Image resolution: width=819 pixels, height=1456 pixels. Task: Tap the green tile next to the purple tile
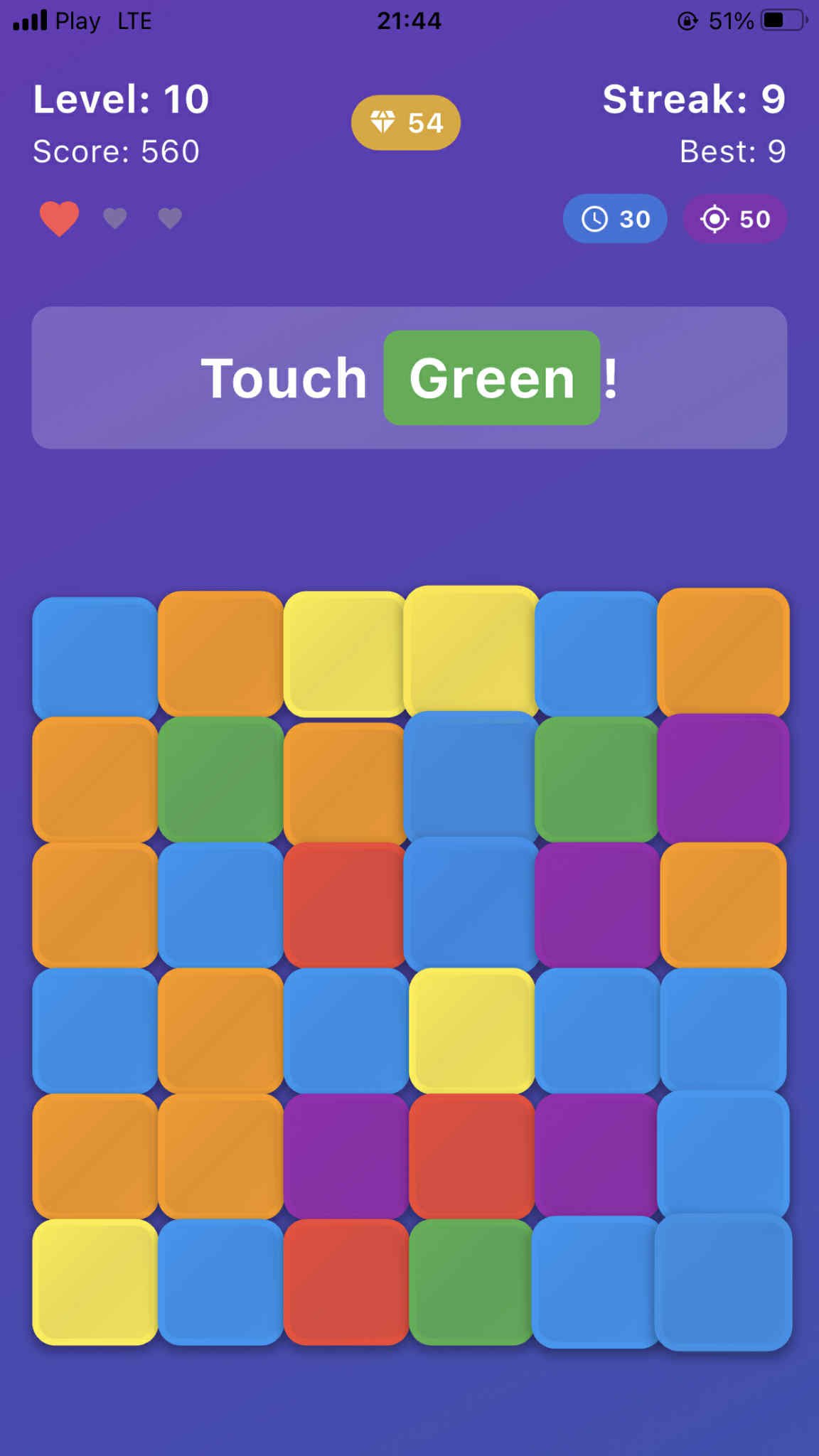click(x=596, y=782)
